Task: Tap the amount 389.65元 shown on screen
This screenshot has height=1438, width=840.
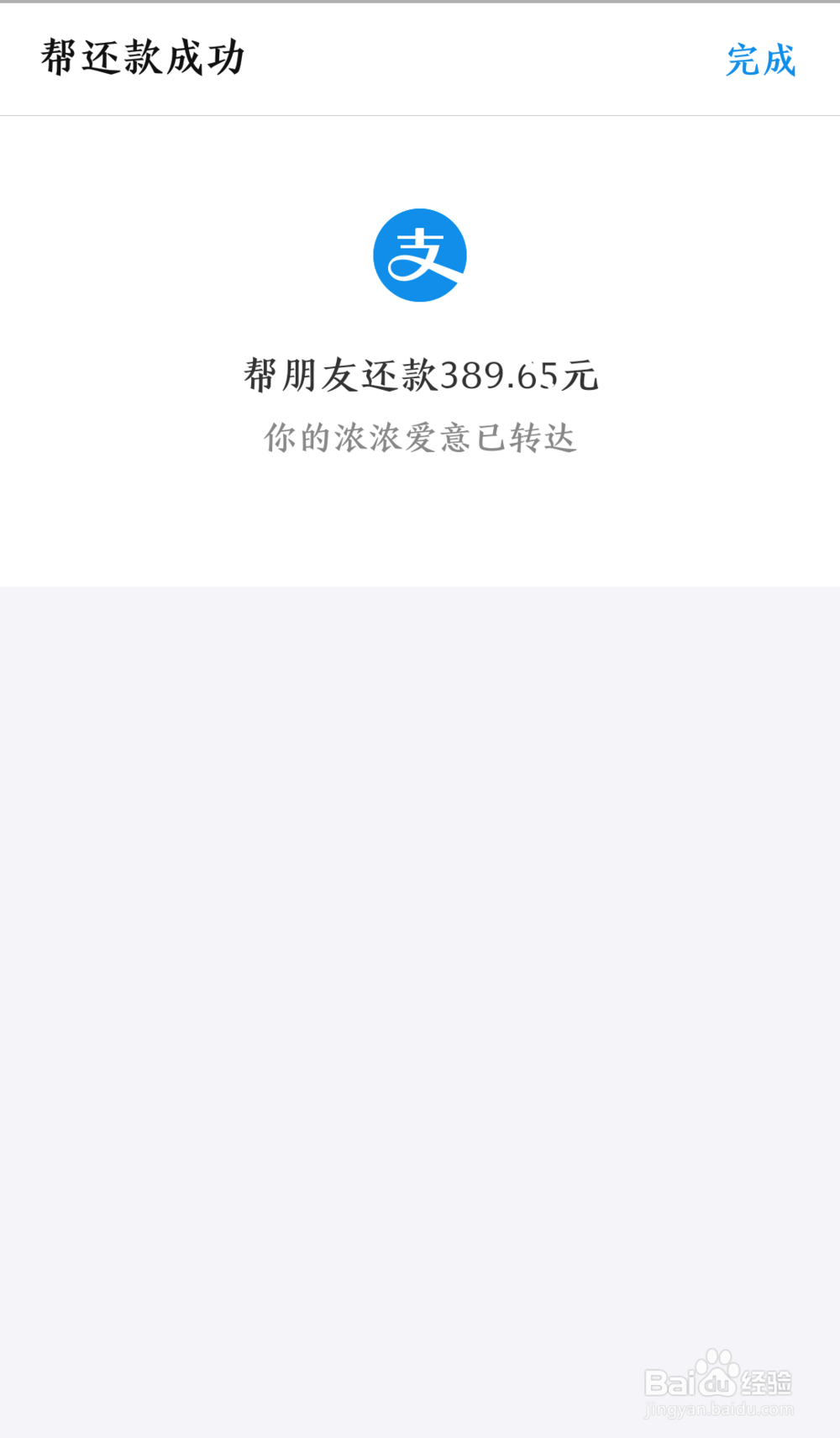Action: pos(517,374)
